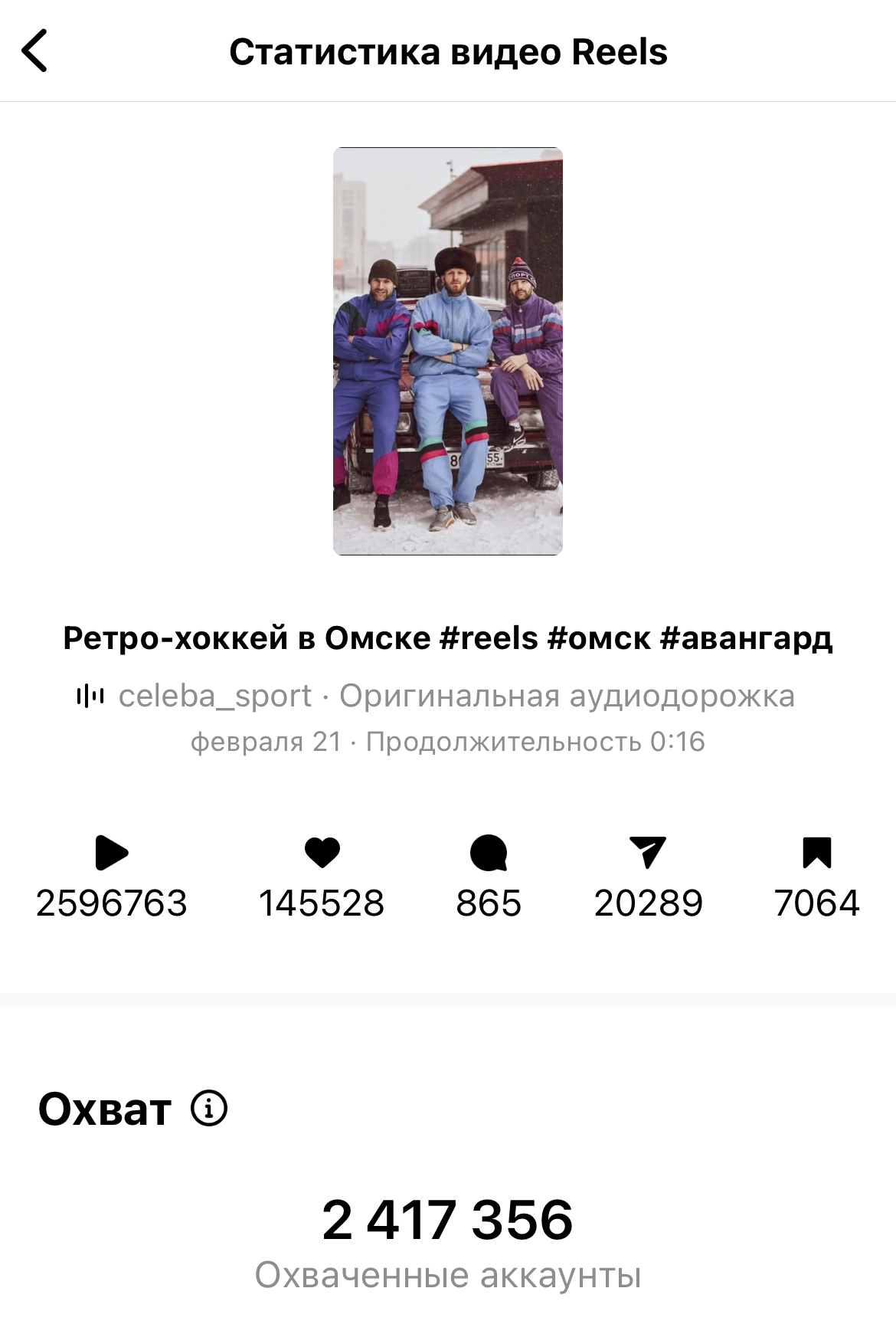Go back from Reels statistics

tap(35, 51)
